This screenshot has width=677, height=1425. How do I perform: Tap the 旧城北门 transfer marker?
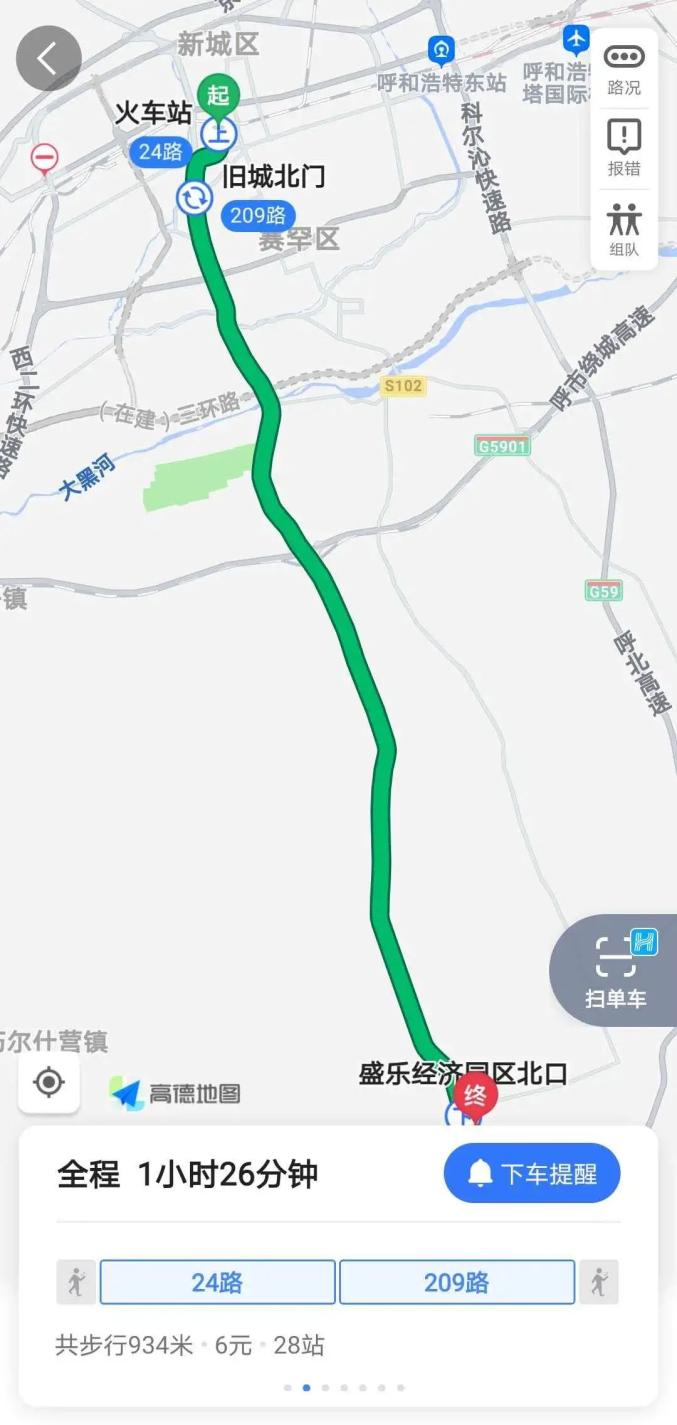click(195, 197)
